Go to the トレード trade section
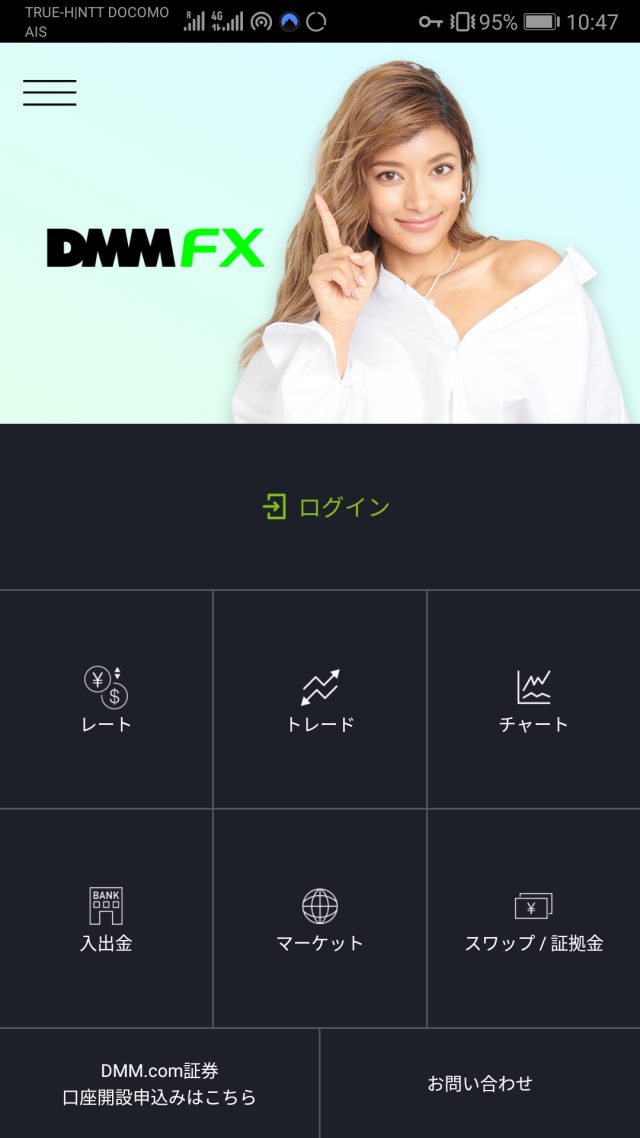 pos(320,699)
